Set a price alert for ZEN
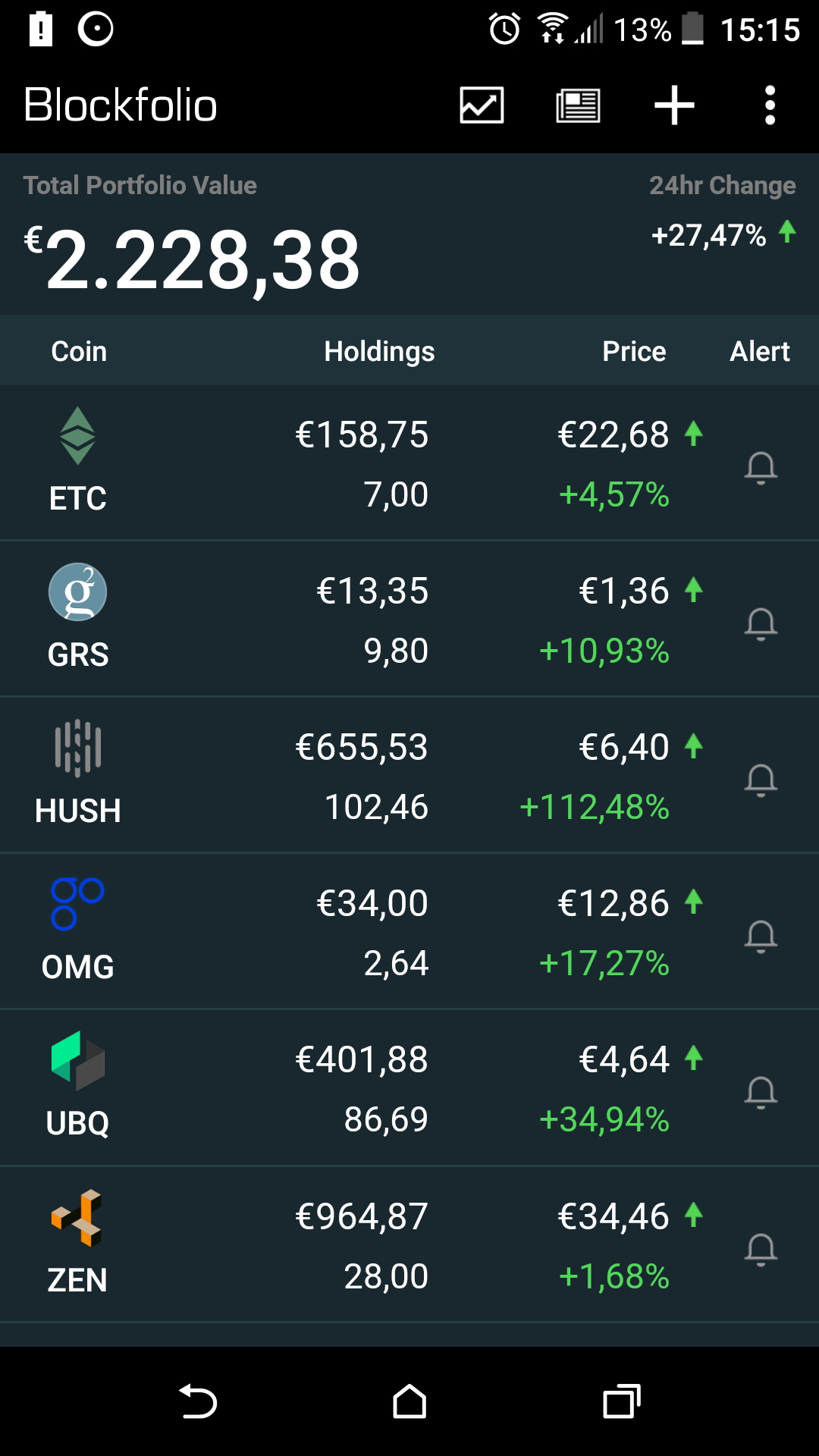 [x=761, y=1250]
